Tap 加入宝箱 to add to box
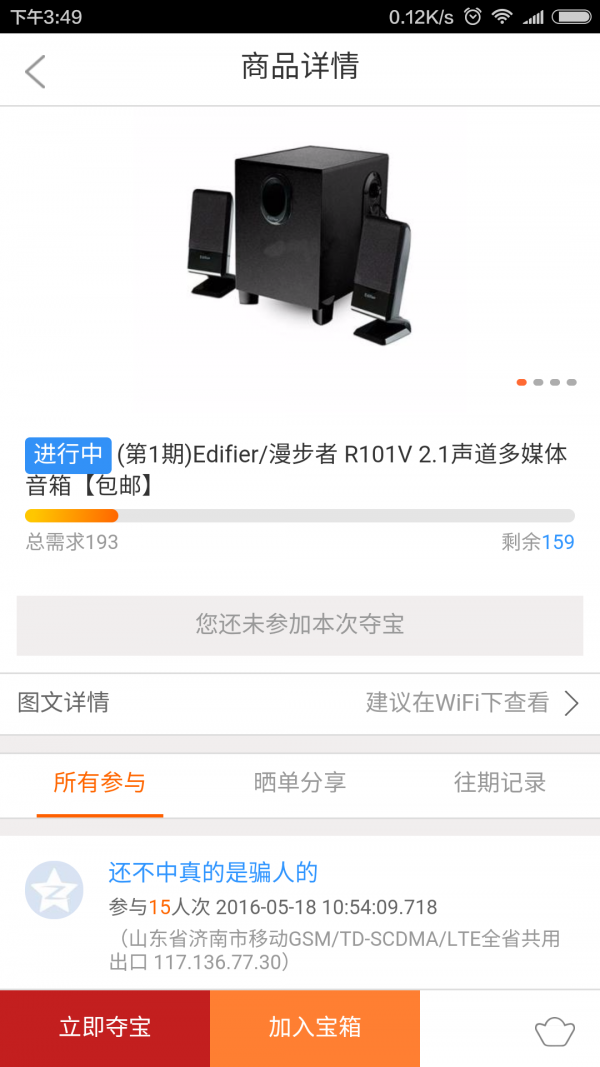Viewport: 600px width, 1067px height. click(315, 1028)
